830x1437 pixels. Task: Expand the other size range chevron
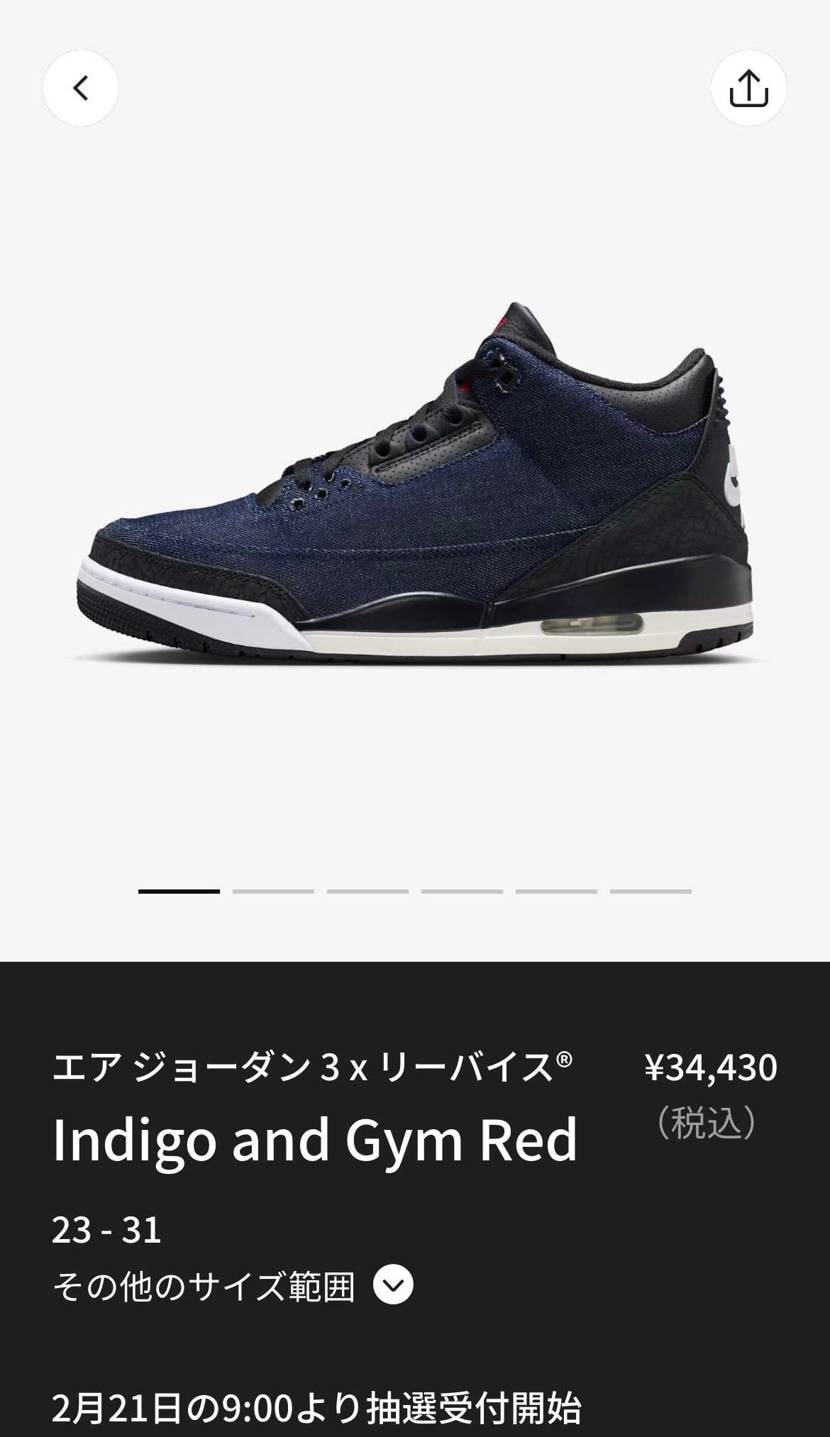[393, 1285]
